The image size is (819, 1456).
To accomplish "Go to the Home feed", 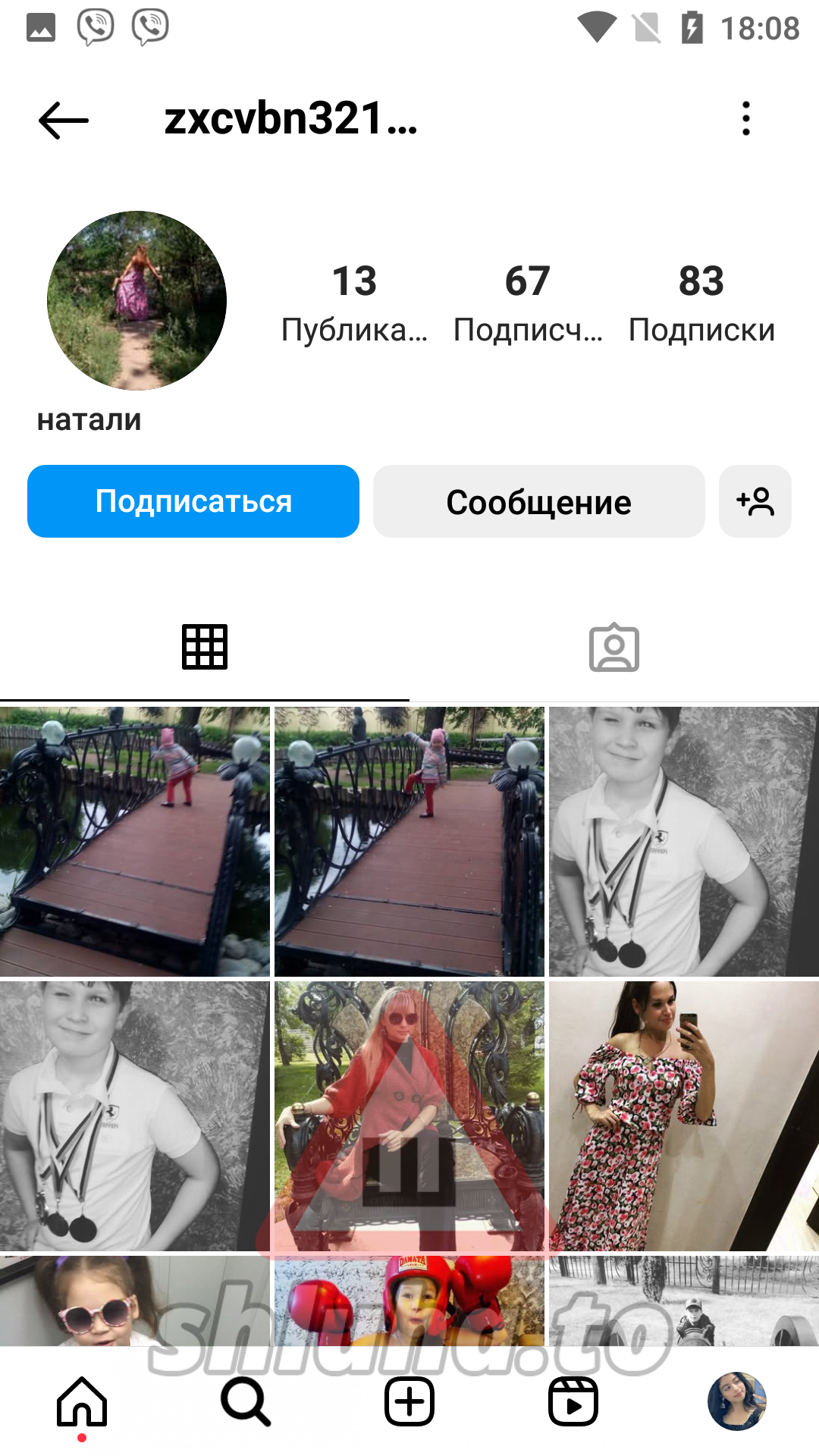I will point(82,1401).
